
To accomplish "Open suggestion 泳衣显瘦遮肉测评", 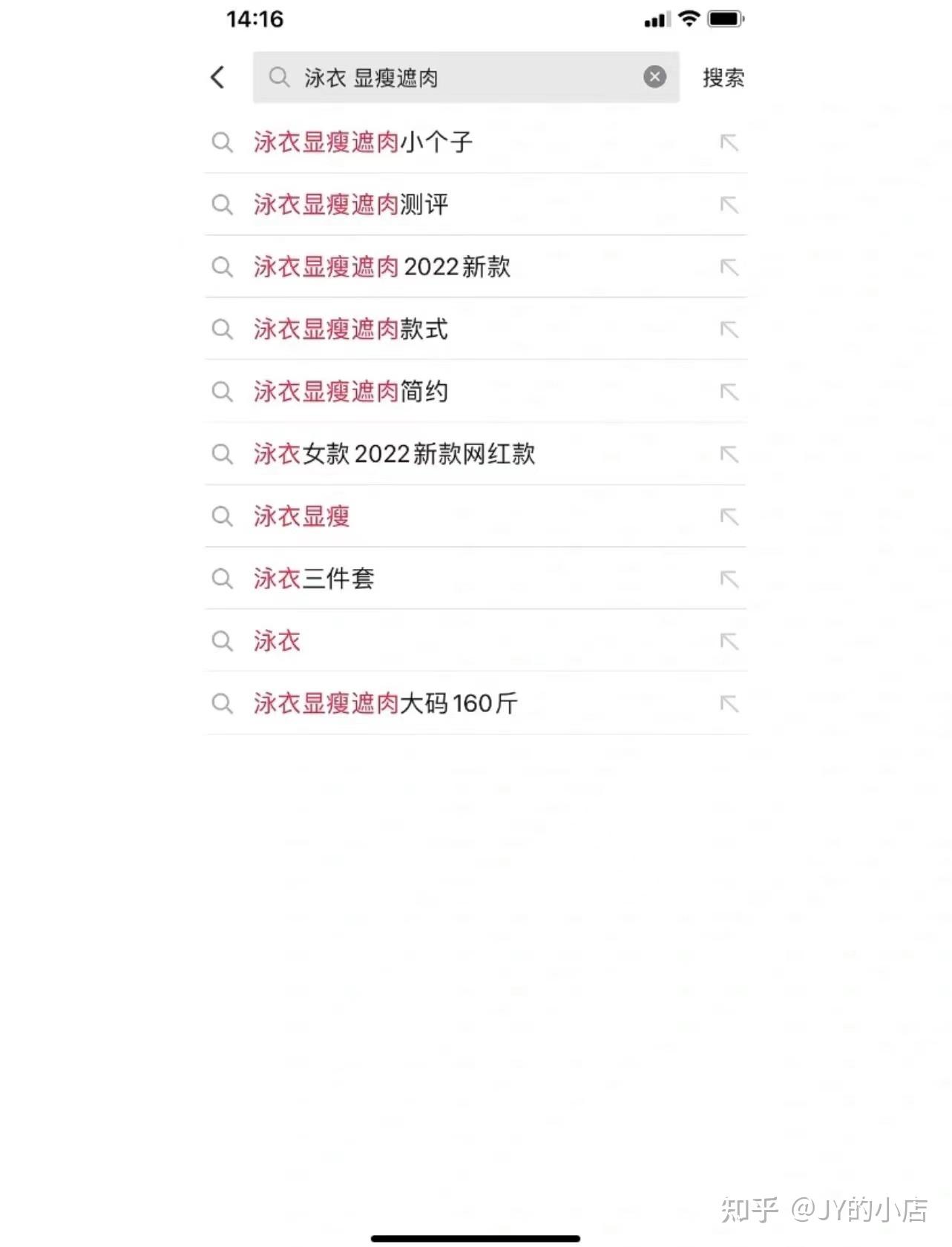I will coord(351,205).
